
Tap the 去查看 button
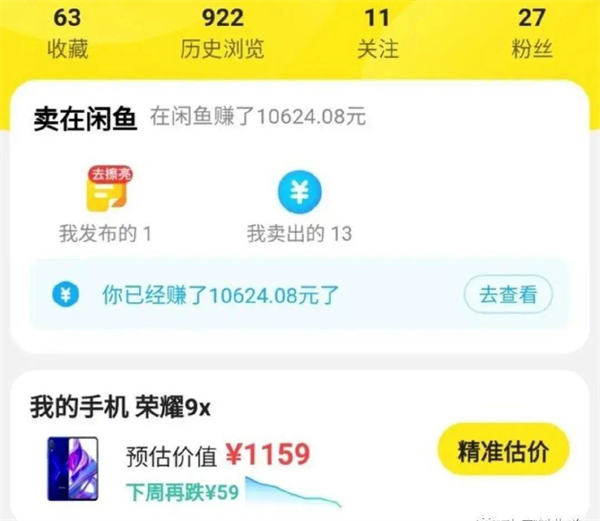[508, 295]
